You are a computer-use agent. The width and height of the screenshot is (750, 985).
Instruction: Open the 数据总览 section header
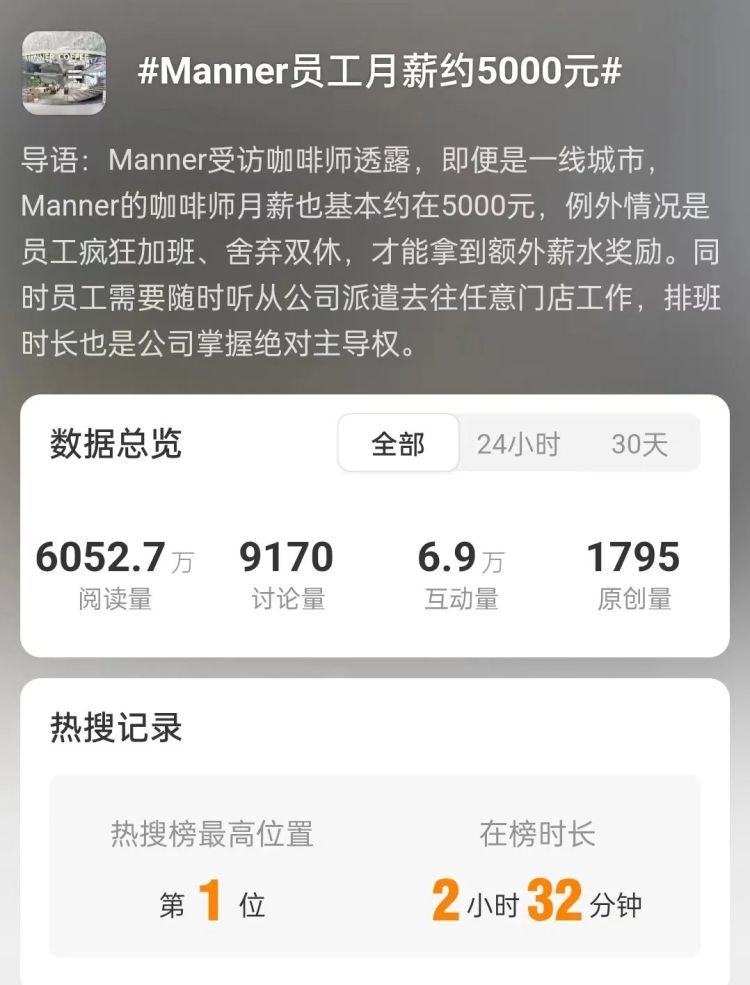117,443
